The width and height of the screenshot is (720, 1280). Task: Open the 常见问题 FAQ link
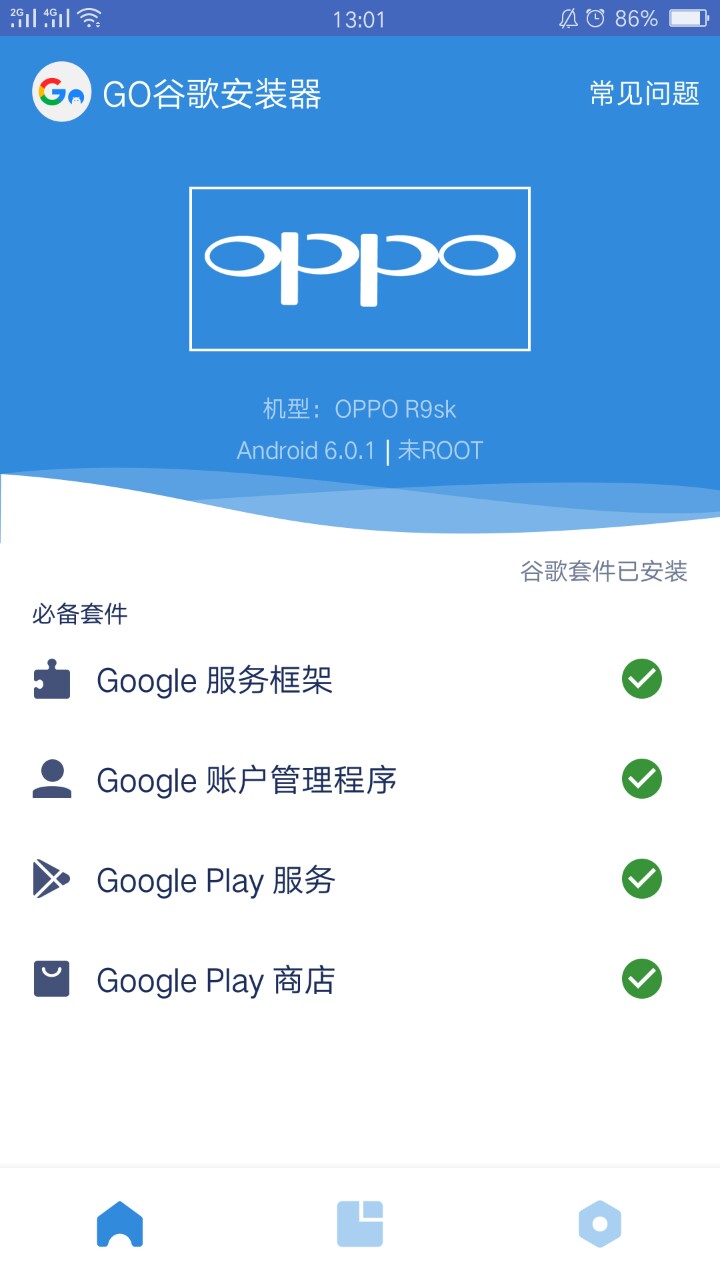click(644, 94)
